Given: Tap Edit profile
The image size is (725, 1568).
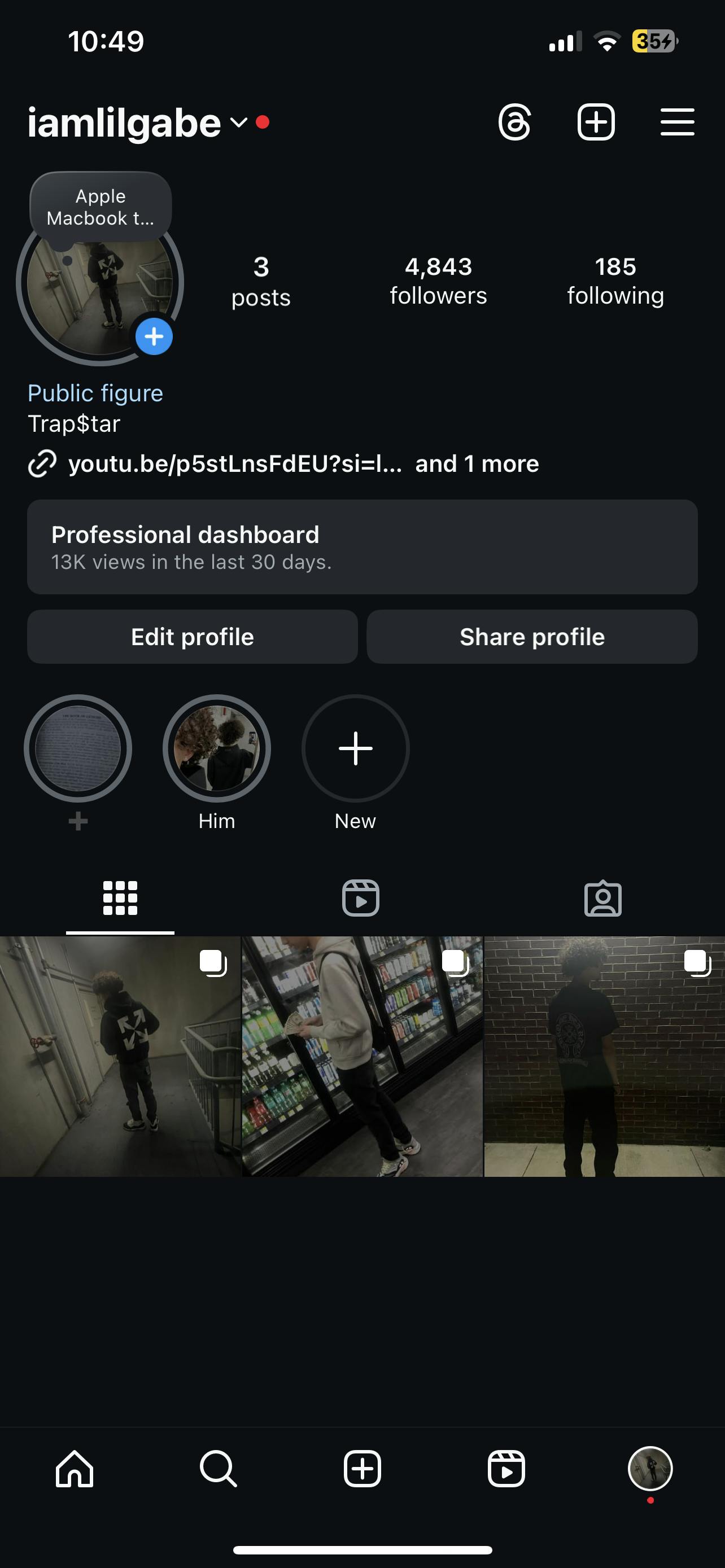Looking at the screenshot, I should click(193, 637).
